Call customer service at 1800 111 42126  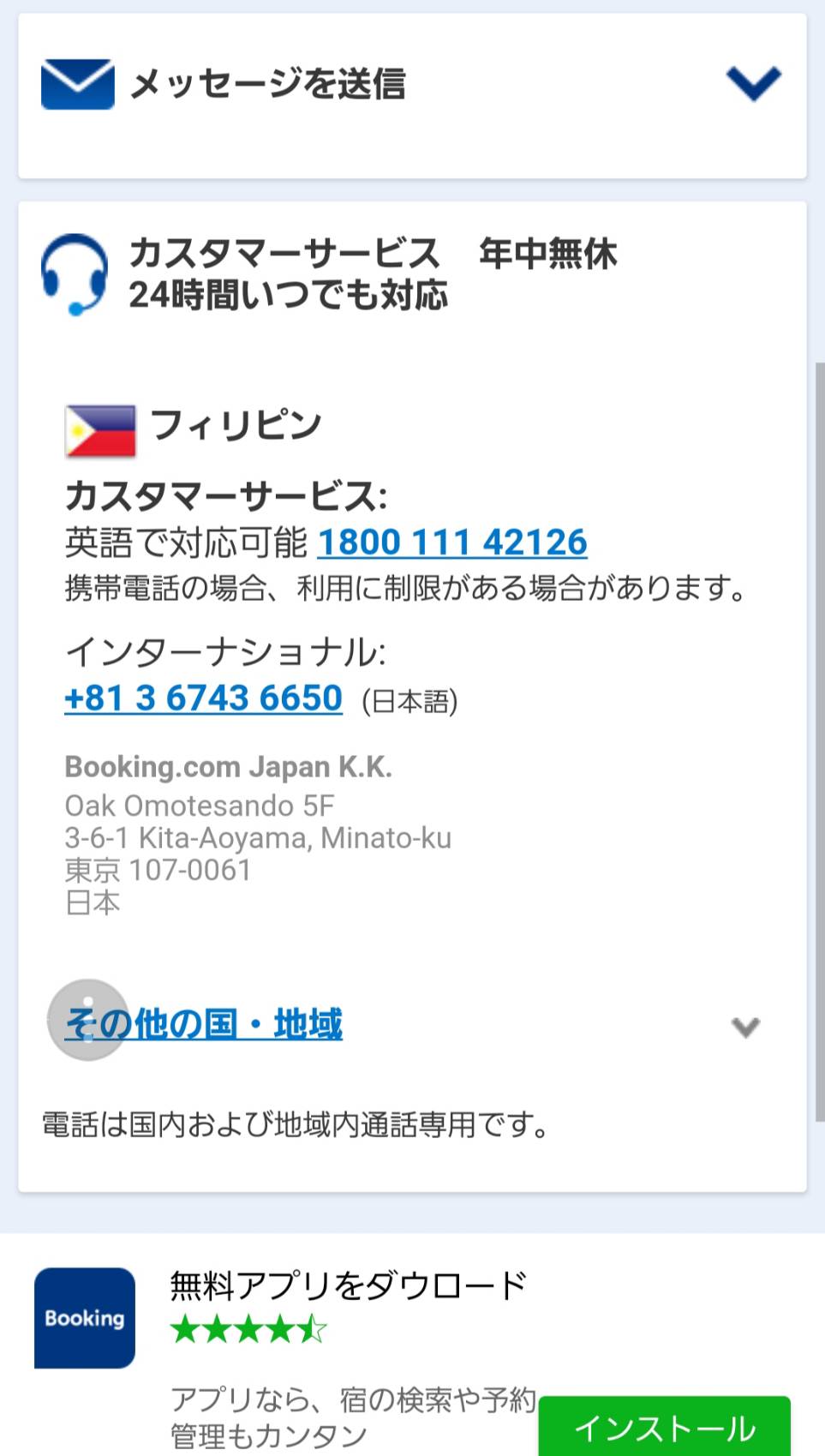tap(452, 542)
